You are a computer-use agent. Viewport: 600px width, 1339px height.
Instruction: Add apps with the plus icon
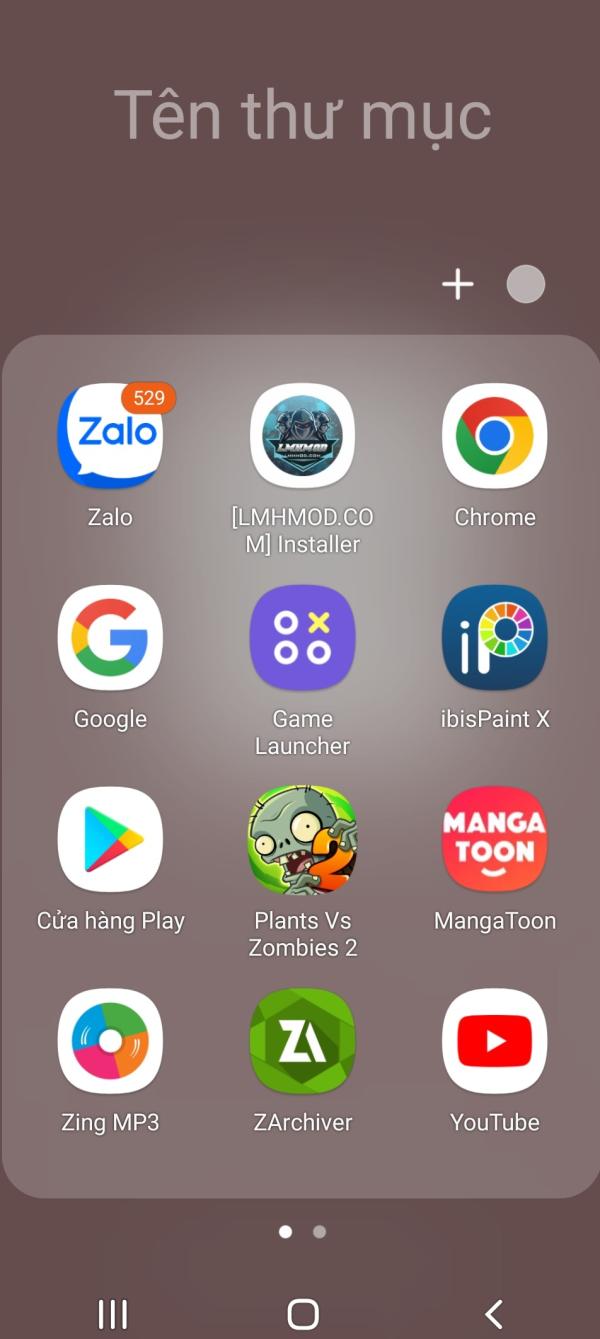point(458,285)
